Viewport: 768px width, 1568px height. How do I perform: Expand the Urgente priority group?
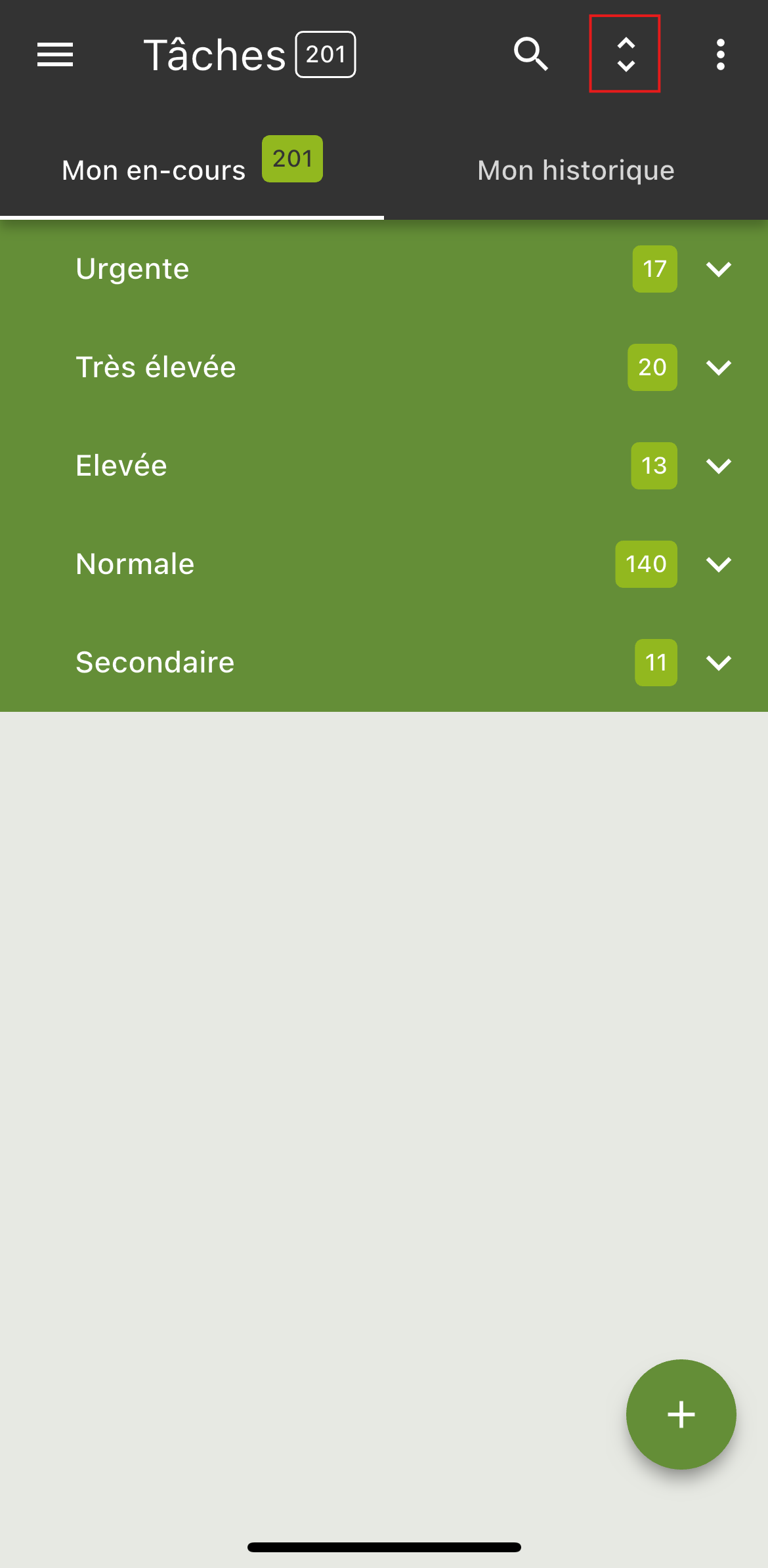384,269
